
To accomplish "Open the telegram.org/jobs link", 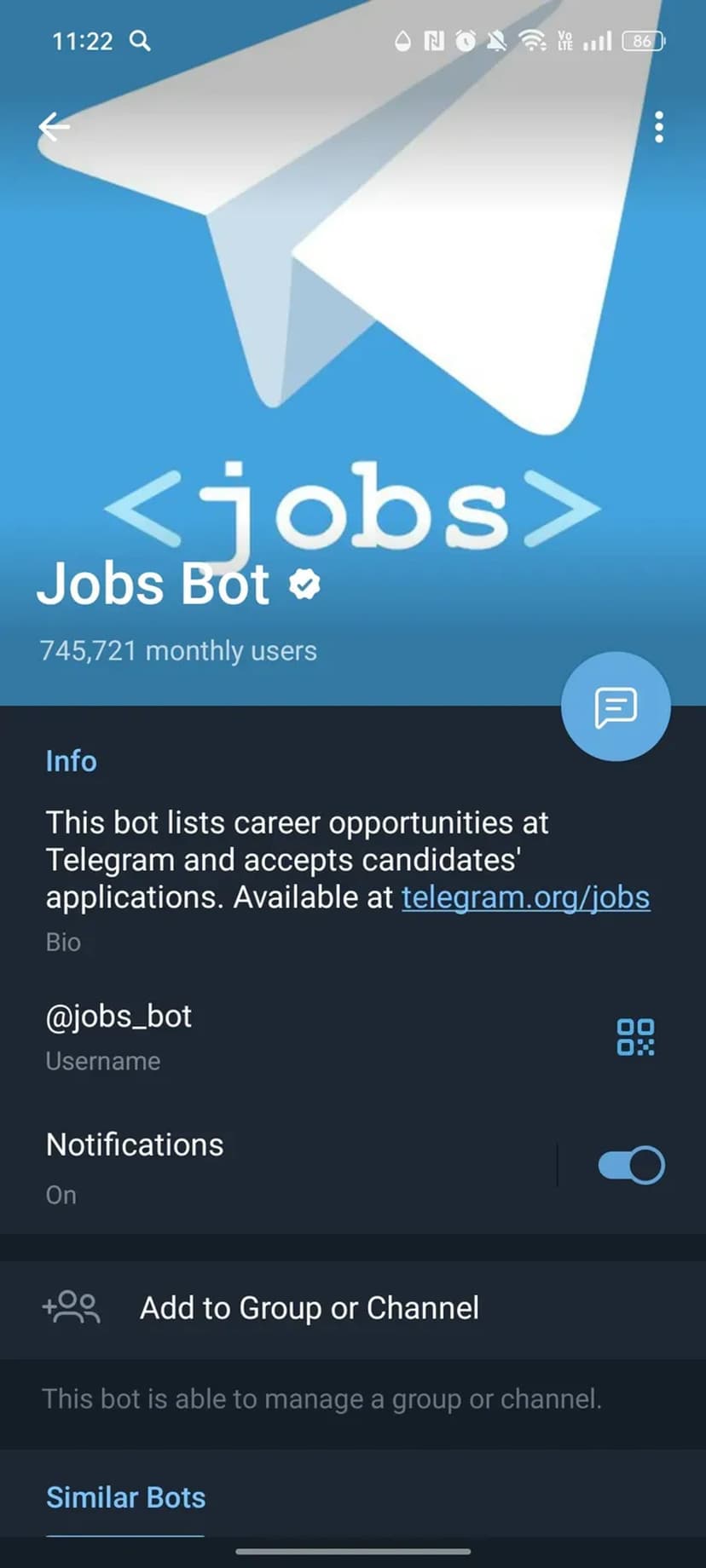I will [525, 897].
